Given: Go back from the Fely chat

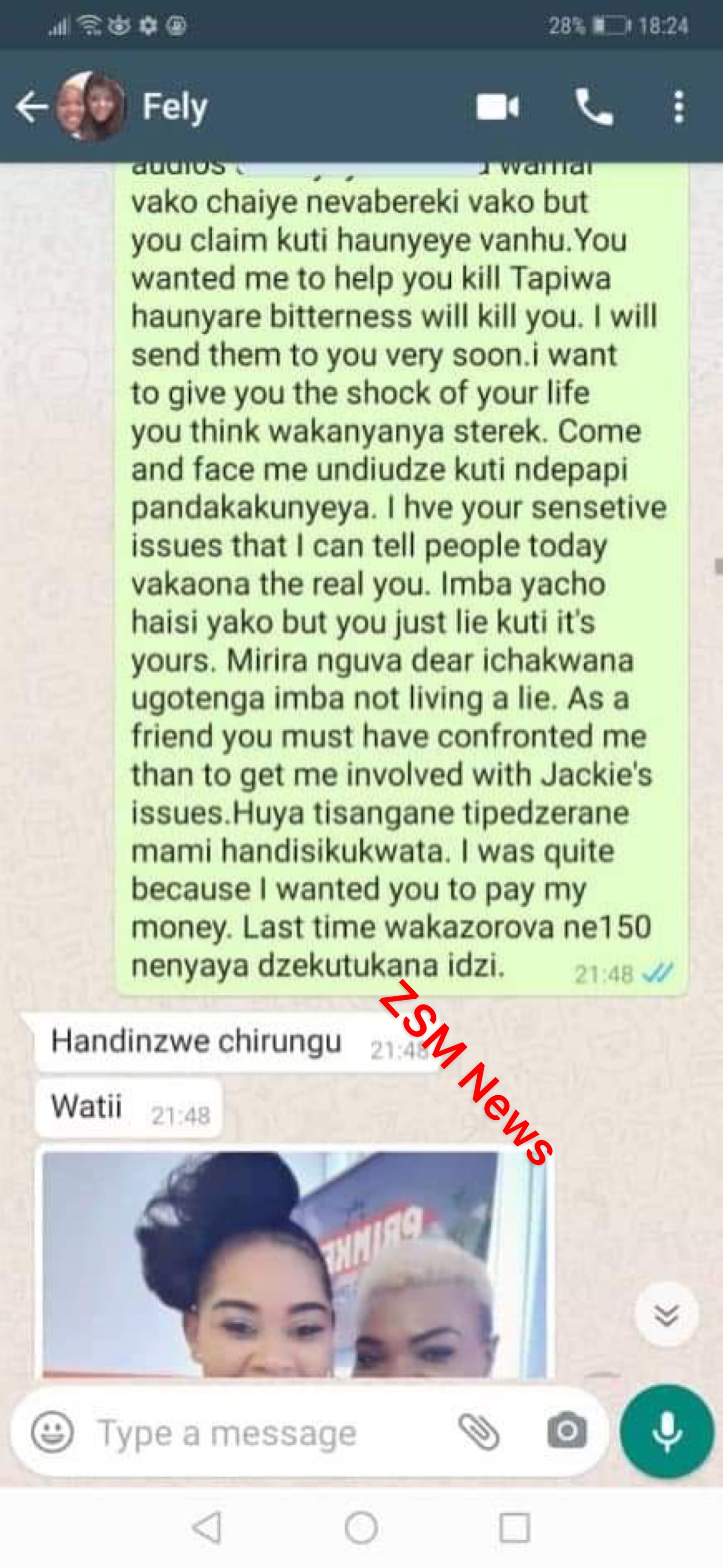Looking at the screenshot, I should click(x=31, y=107).
